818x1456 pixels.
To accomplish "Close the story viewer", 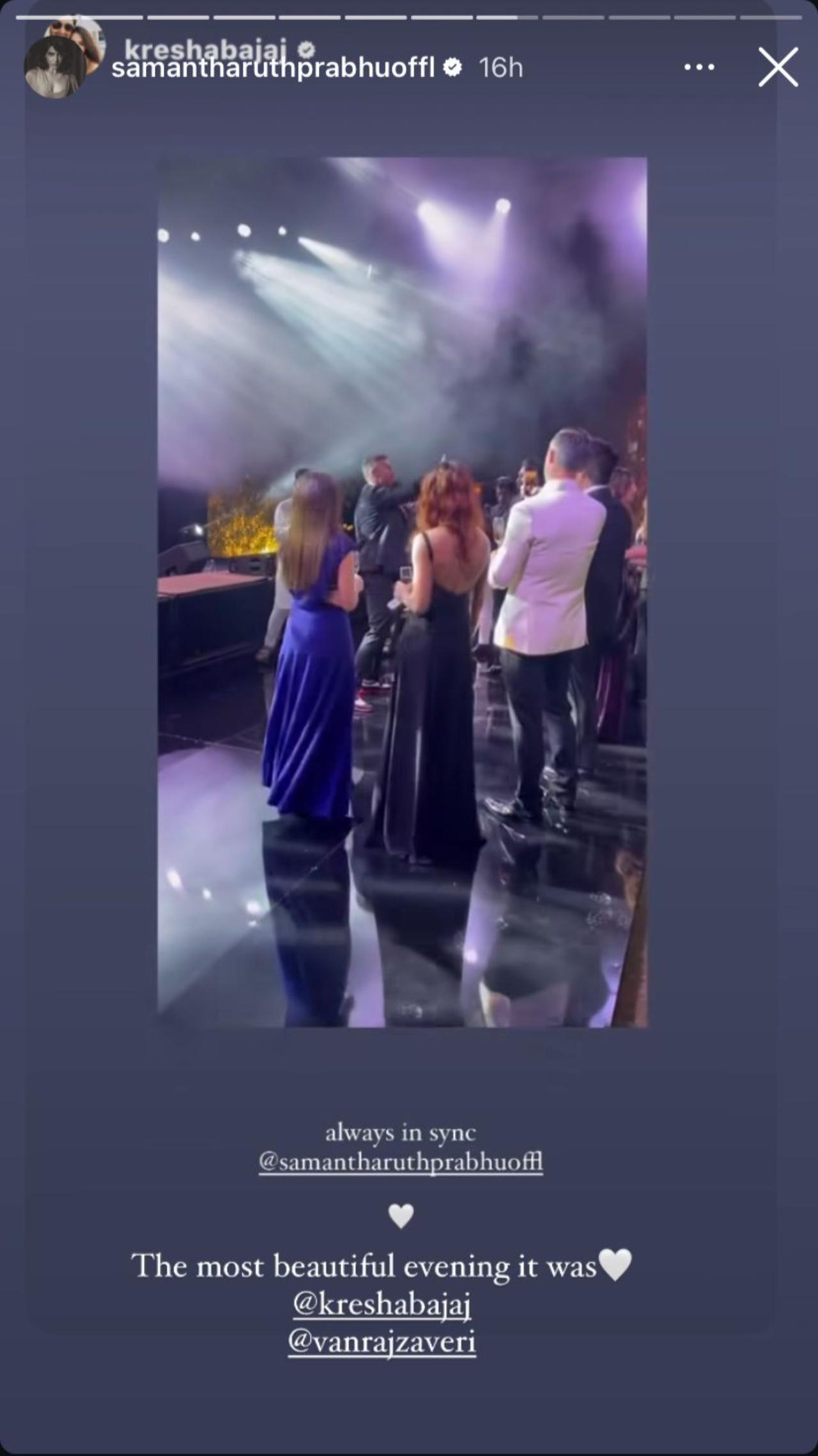I will click(778, 66).
